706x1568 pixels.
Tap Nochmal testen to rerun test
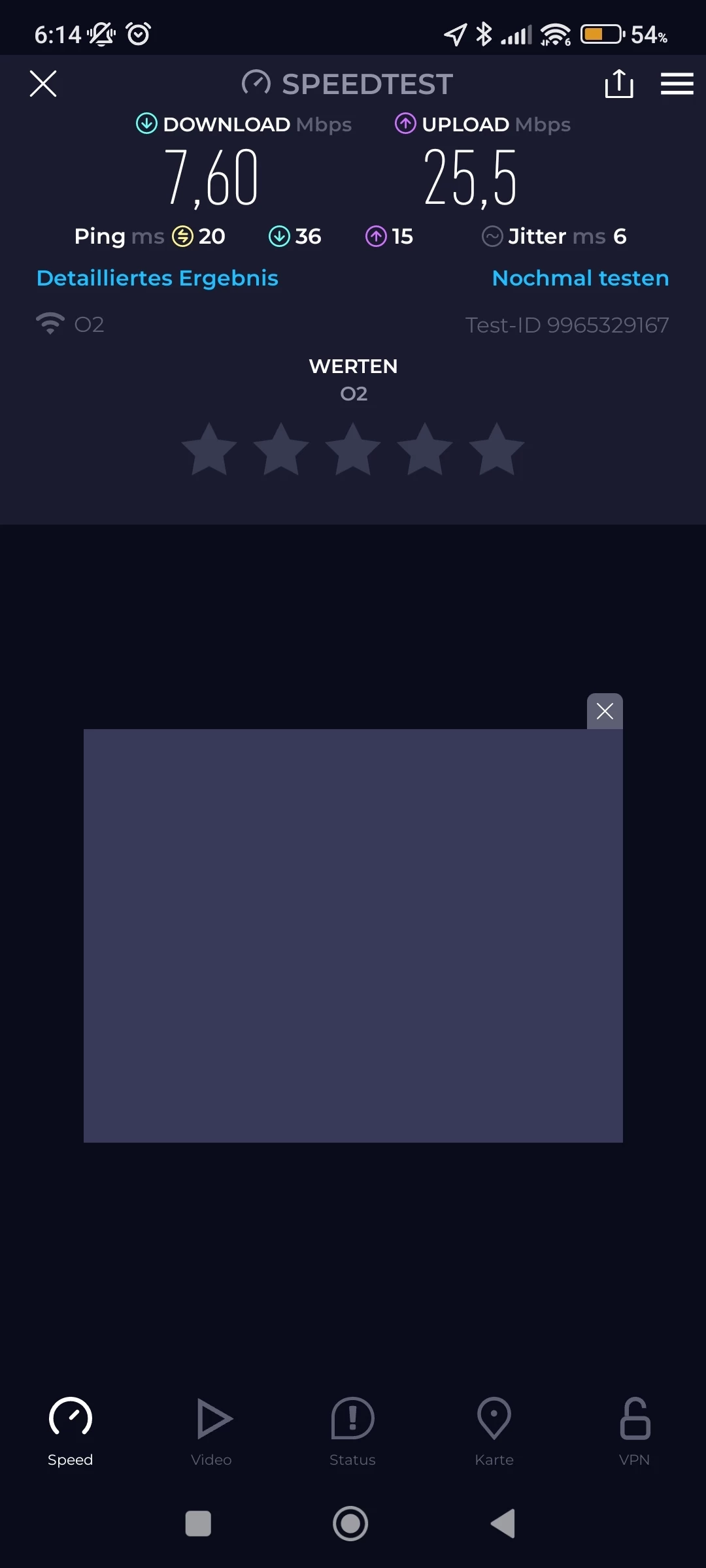click(x=580, y=278)
